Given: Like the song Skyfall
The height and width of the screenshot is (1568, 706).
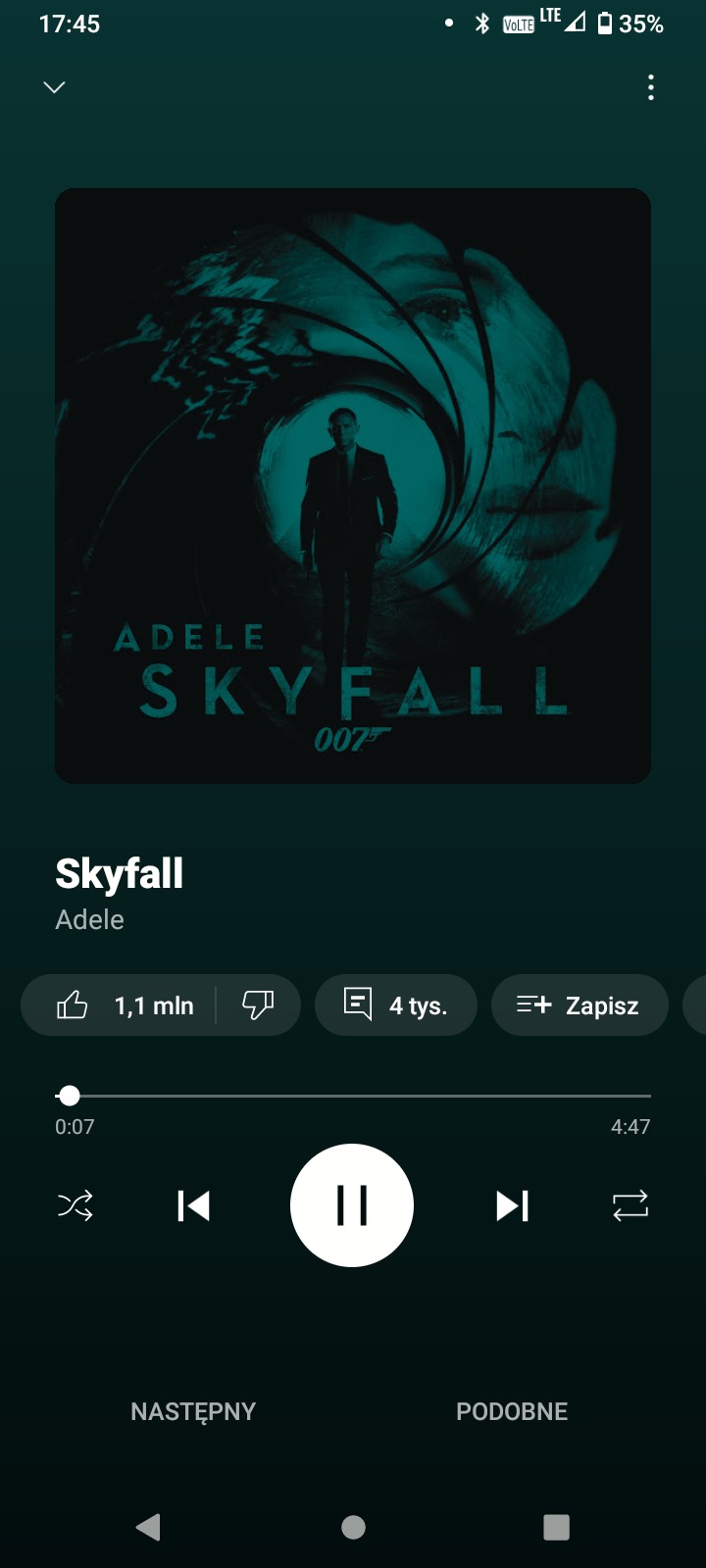Looking at the screenshot, I should click(123, 1005).
